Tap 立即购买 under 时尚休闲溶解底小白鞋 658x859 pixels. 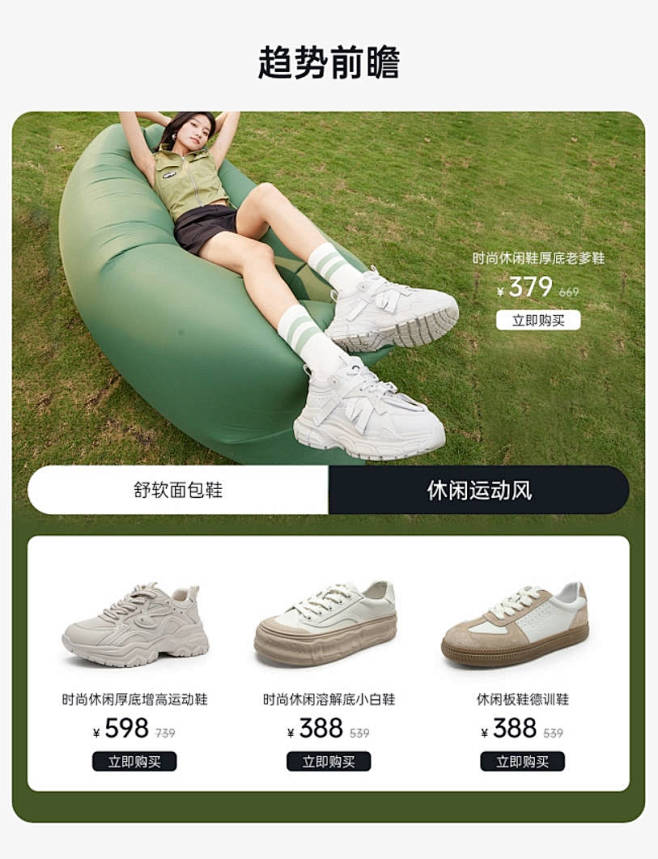click(x=329, y=761)
